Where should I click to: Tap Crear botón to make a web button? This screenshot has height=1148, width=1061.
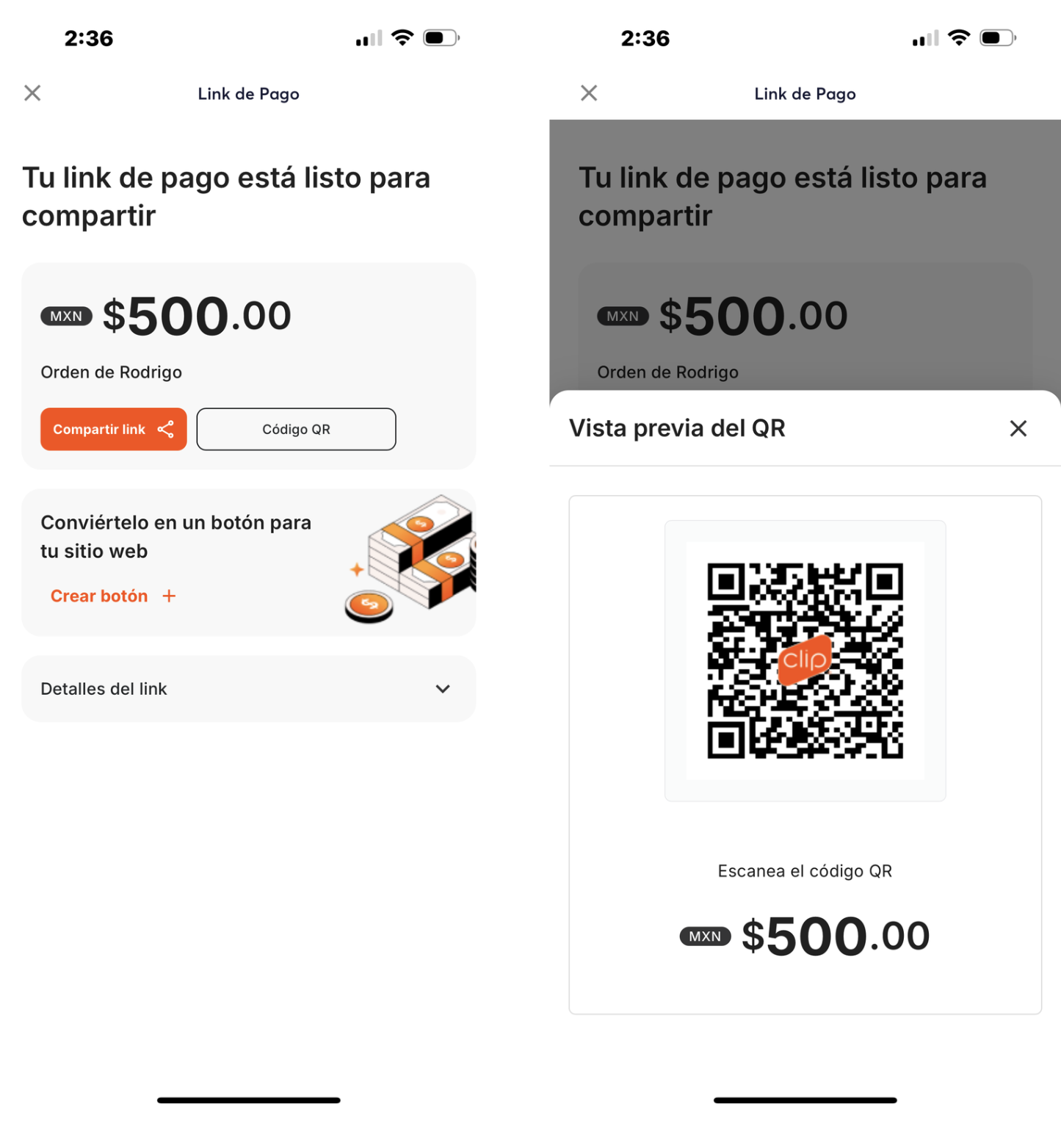pos(112,596)
